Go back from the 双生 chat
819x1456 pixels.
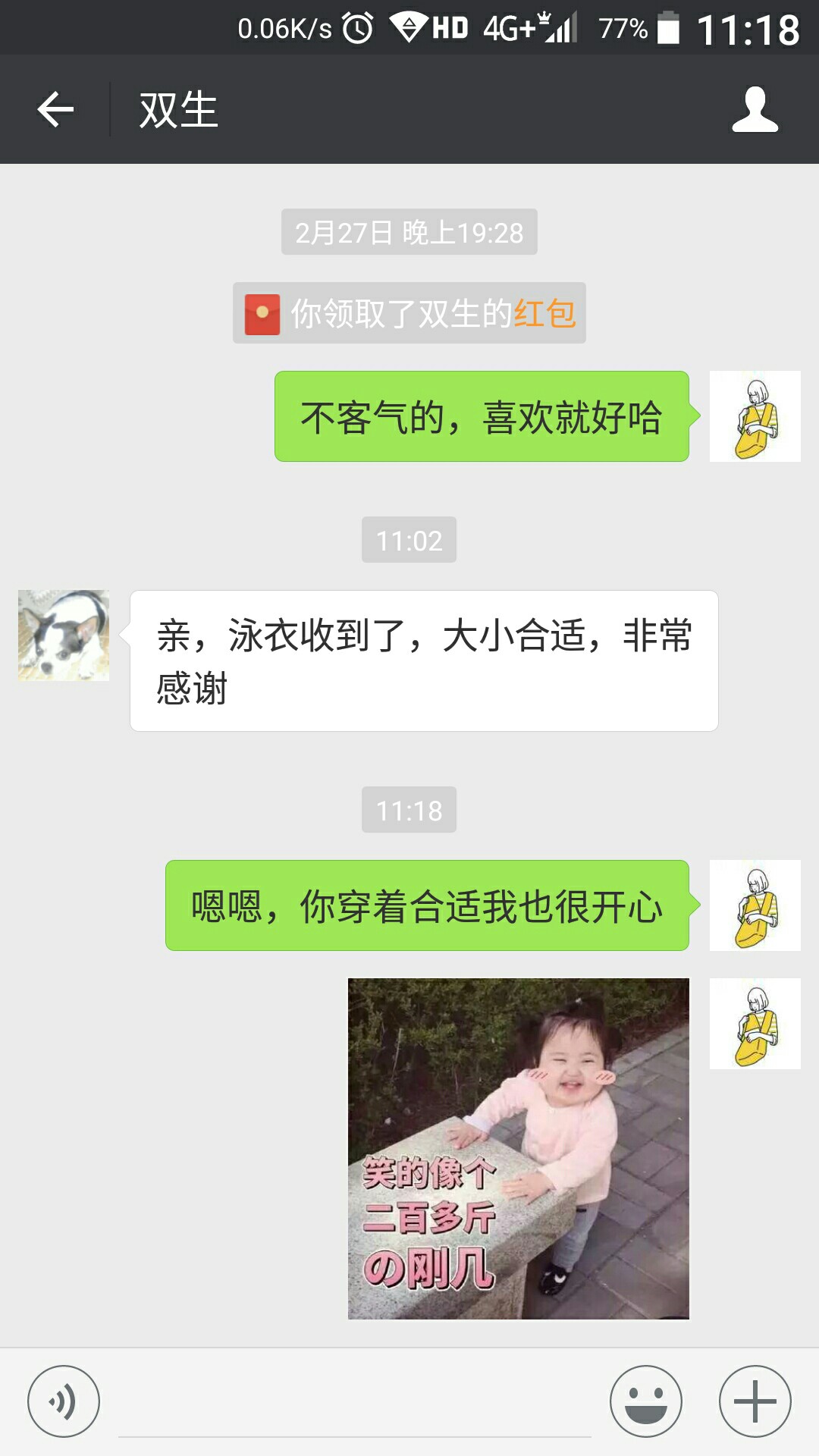click(x=55, y=109)
